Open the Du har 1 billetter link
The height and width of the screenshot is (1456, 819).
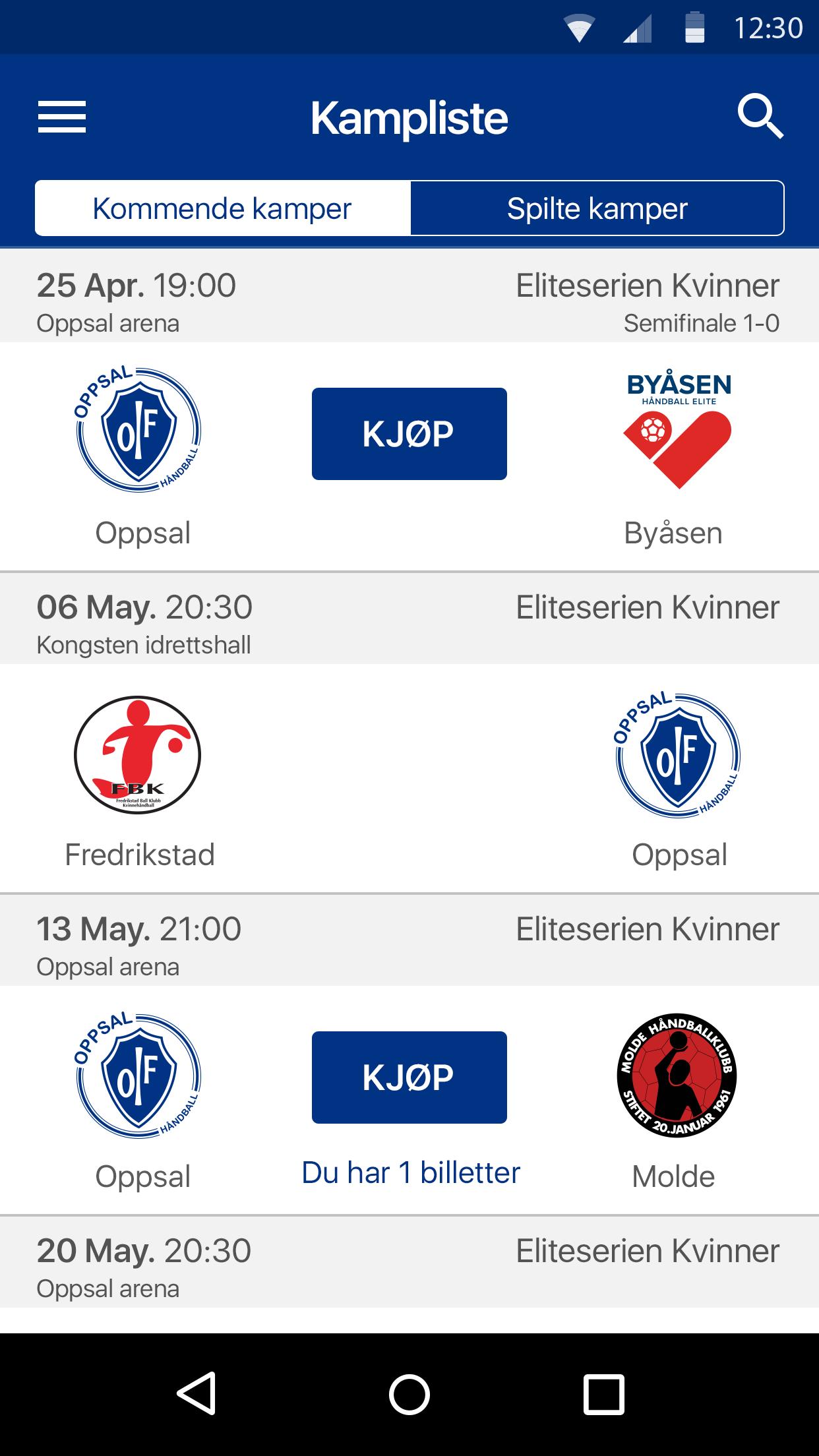pyautogui.click(x=411, y=1173)
